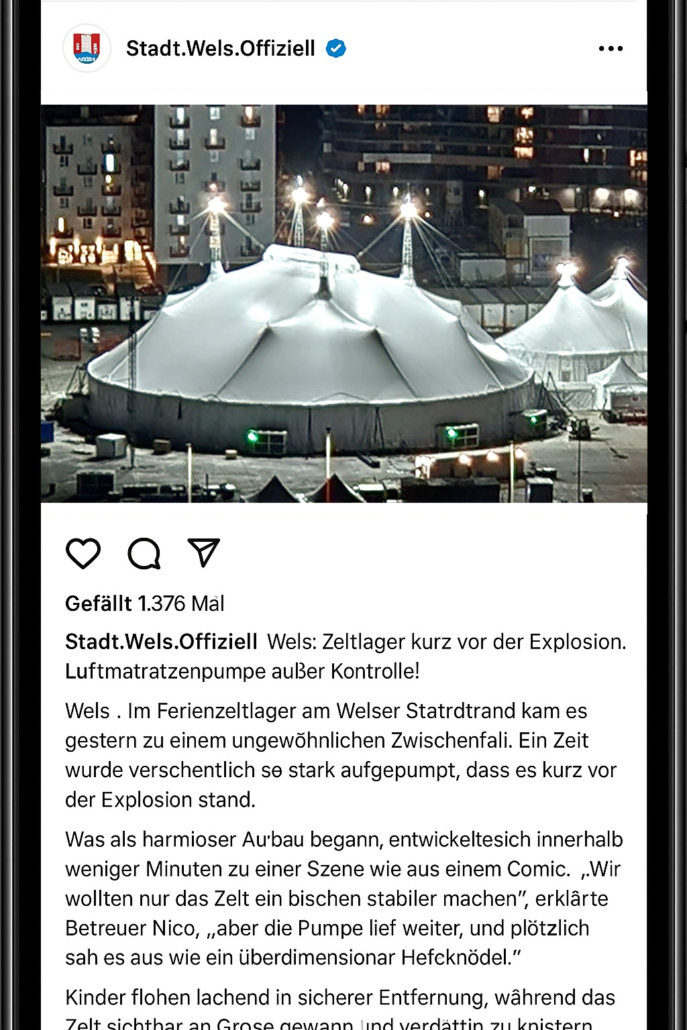The height and width of the screenshot is (1030, 687).
Task: Like the post with the heart icon
Action: click(83, 553)
